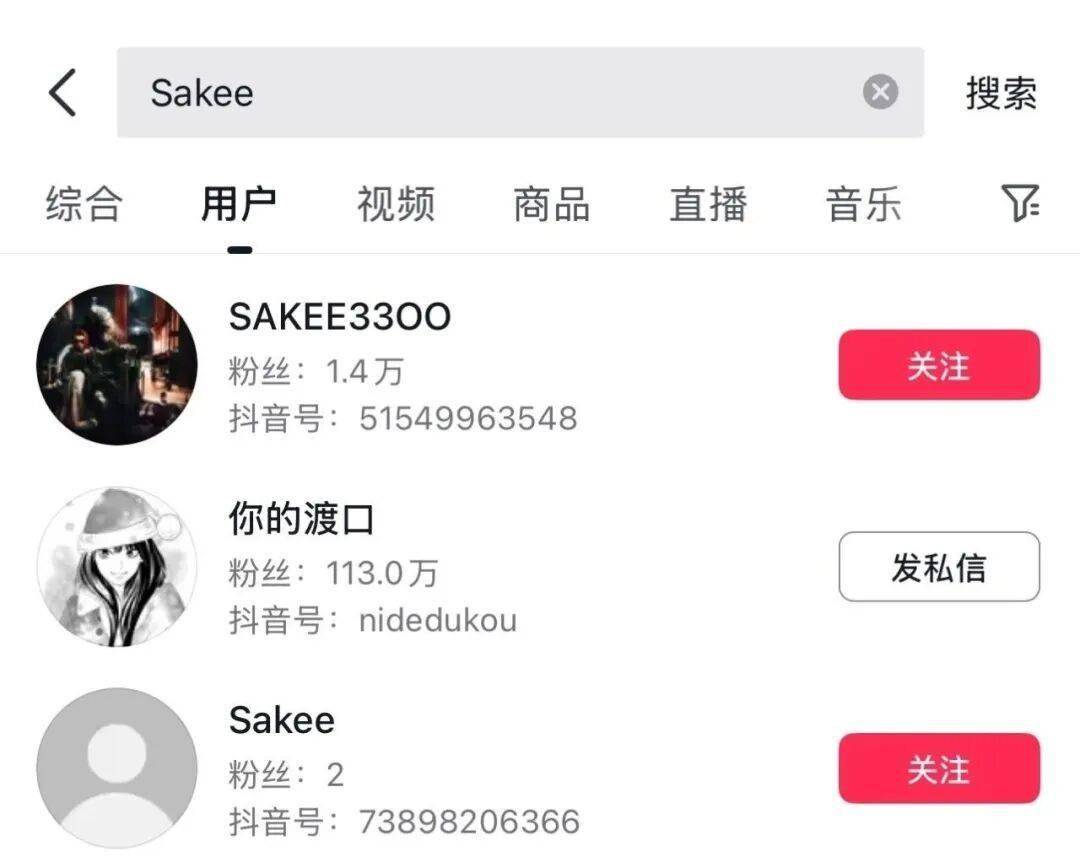
Task: Open SAKEE33OO's profile avatar
Action: (x=116, y=365)
